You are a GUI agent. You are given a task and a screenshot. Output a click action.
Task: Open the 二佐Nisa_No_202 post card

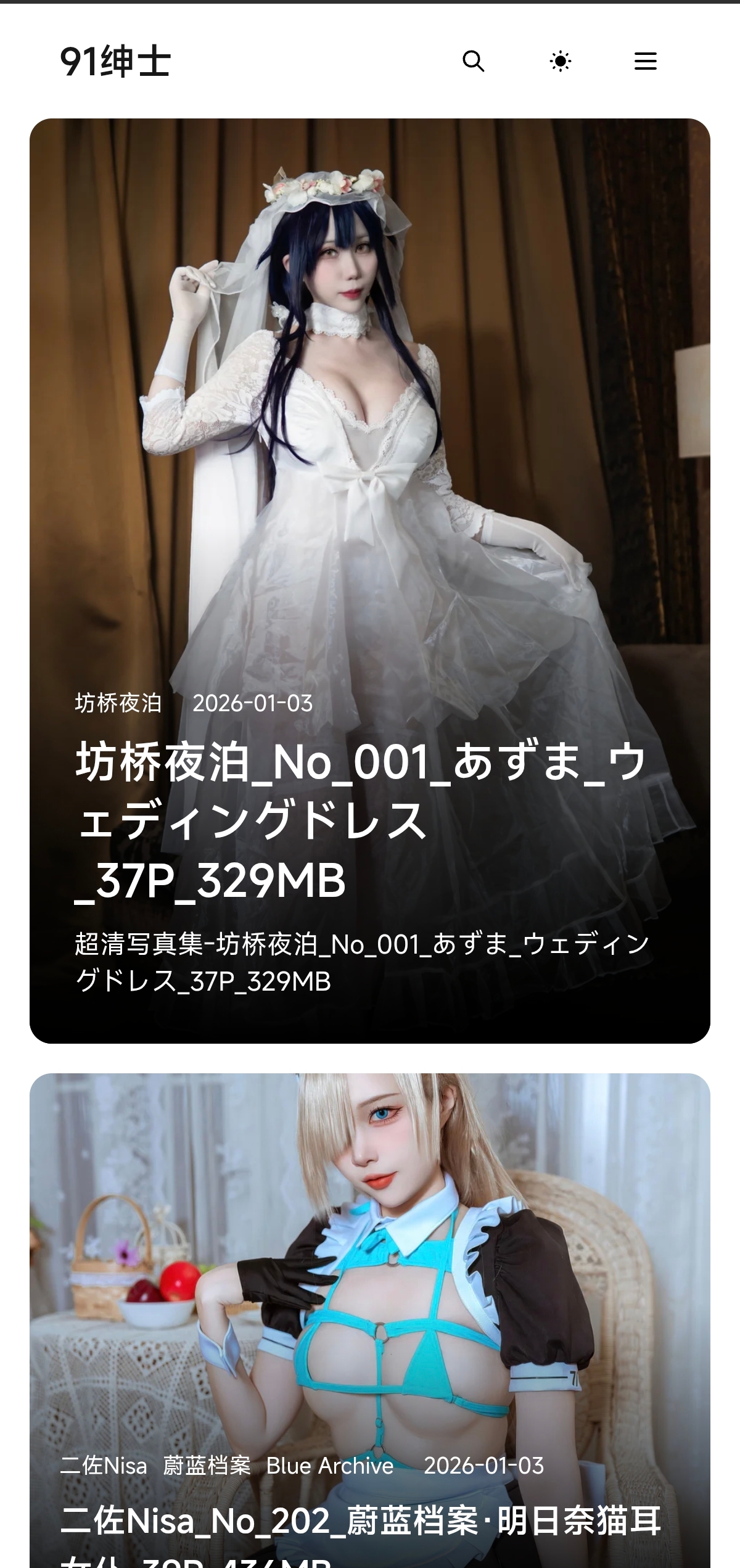point(361,1521)
